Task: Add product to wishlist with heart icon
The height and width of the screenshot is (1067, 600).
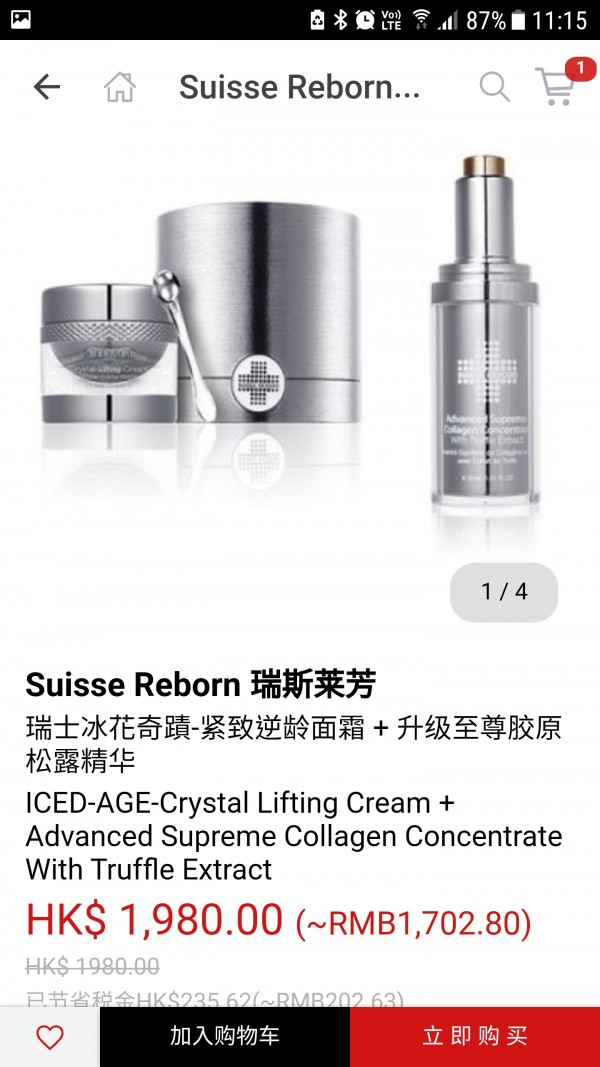Action: pyautogui.click(x=49, y=1037)
